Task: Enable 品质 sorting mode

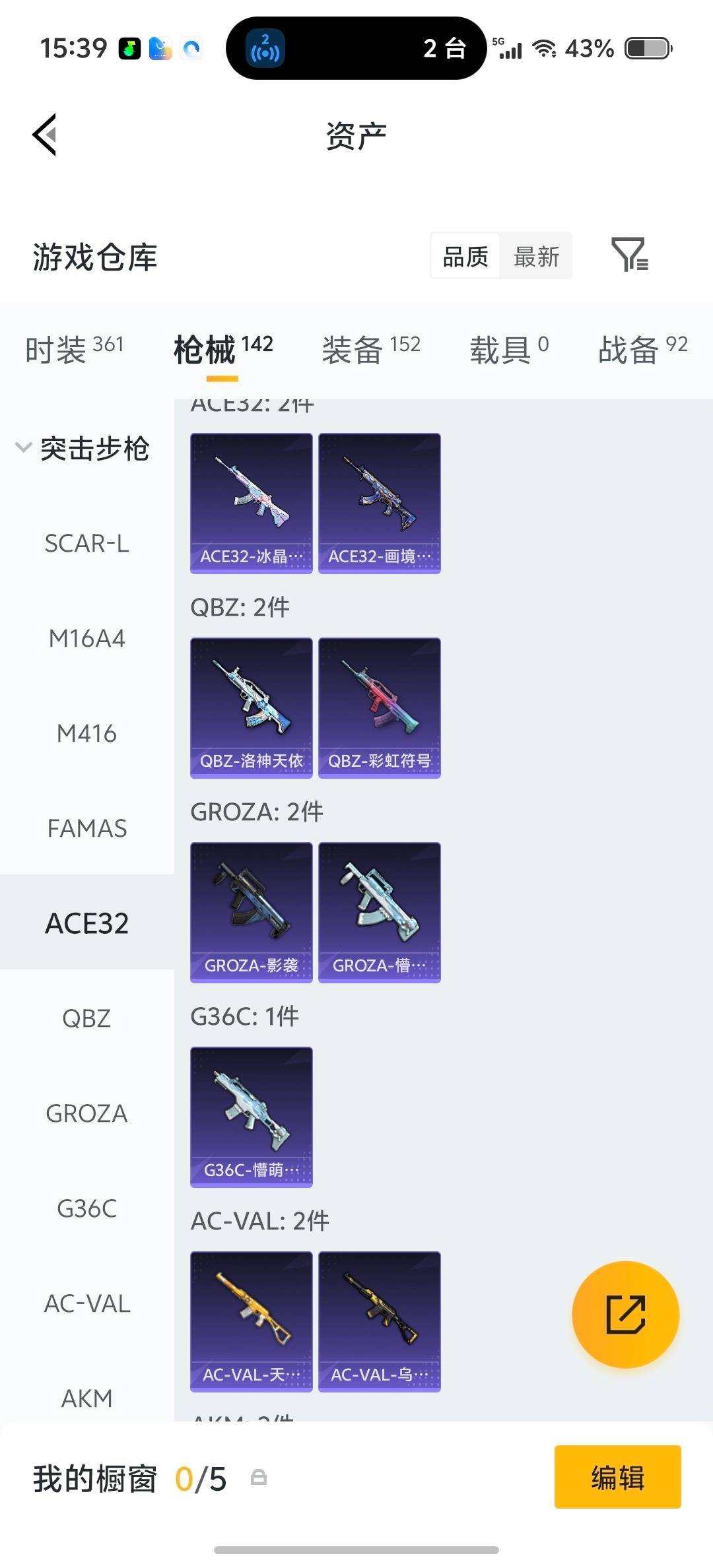Action: (x=464, y=256)
